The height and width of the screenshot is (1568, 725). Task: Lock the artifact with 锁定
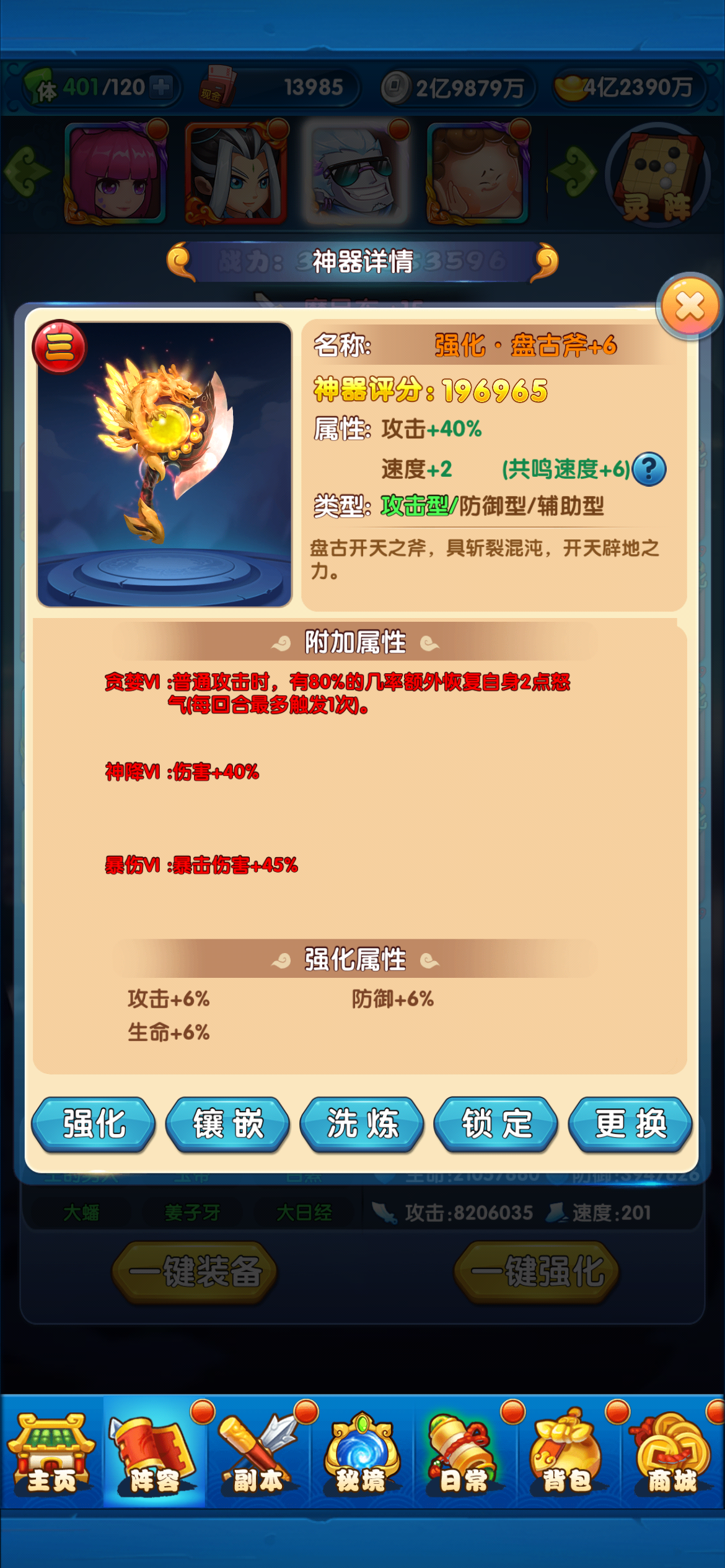[x=496, y=1124]
